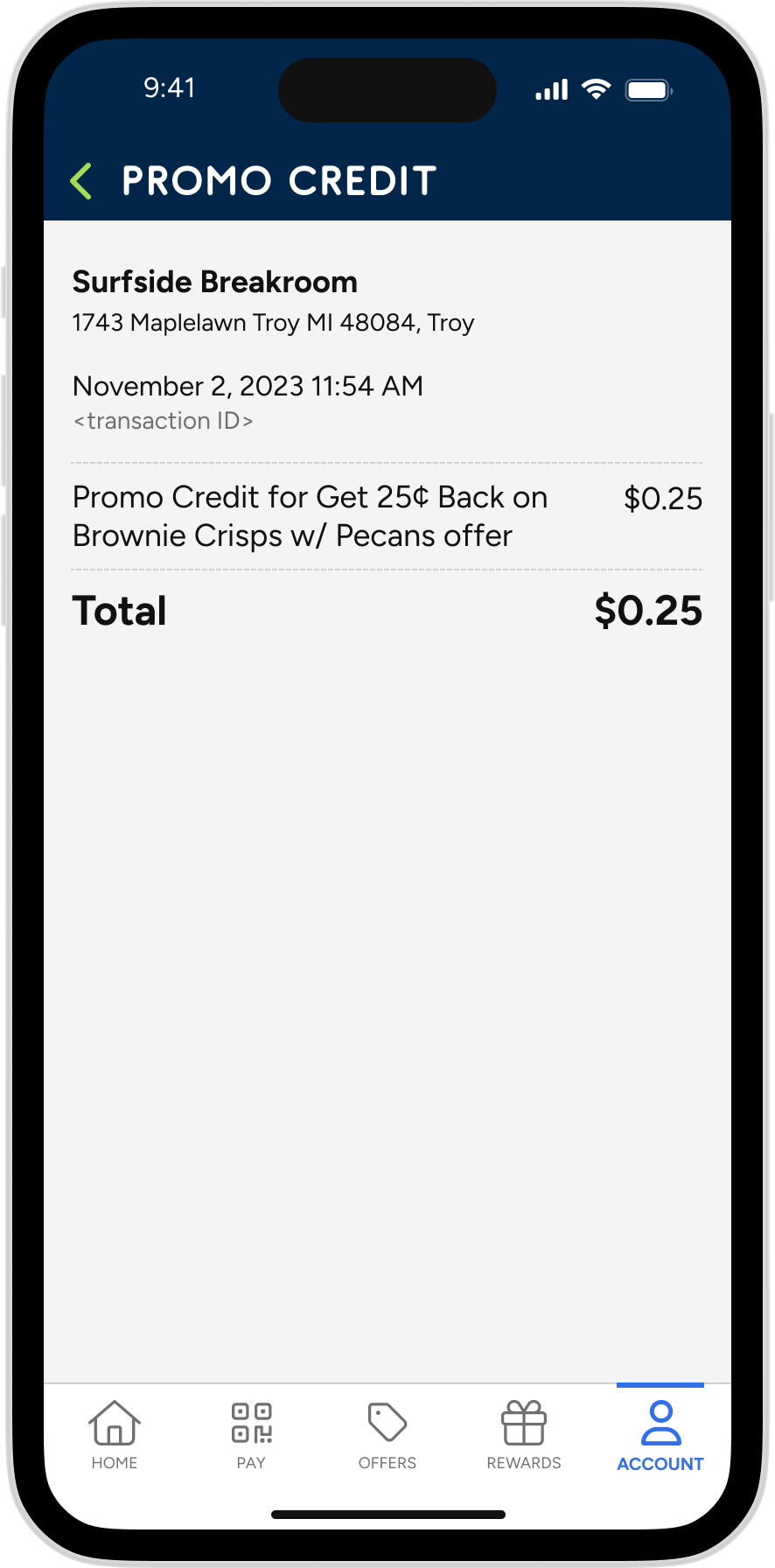This screenshot has height=1568, width=775.
Task: Select the Home icon in bottom navigation
Action: pyautogui.click(x=114, y=1420)
